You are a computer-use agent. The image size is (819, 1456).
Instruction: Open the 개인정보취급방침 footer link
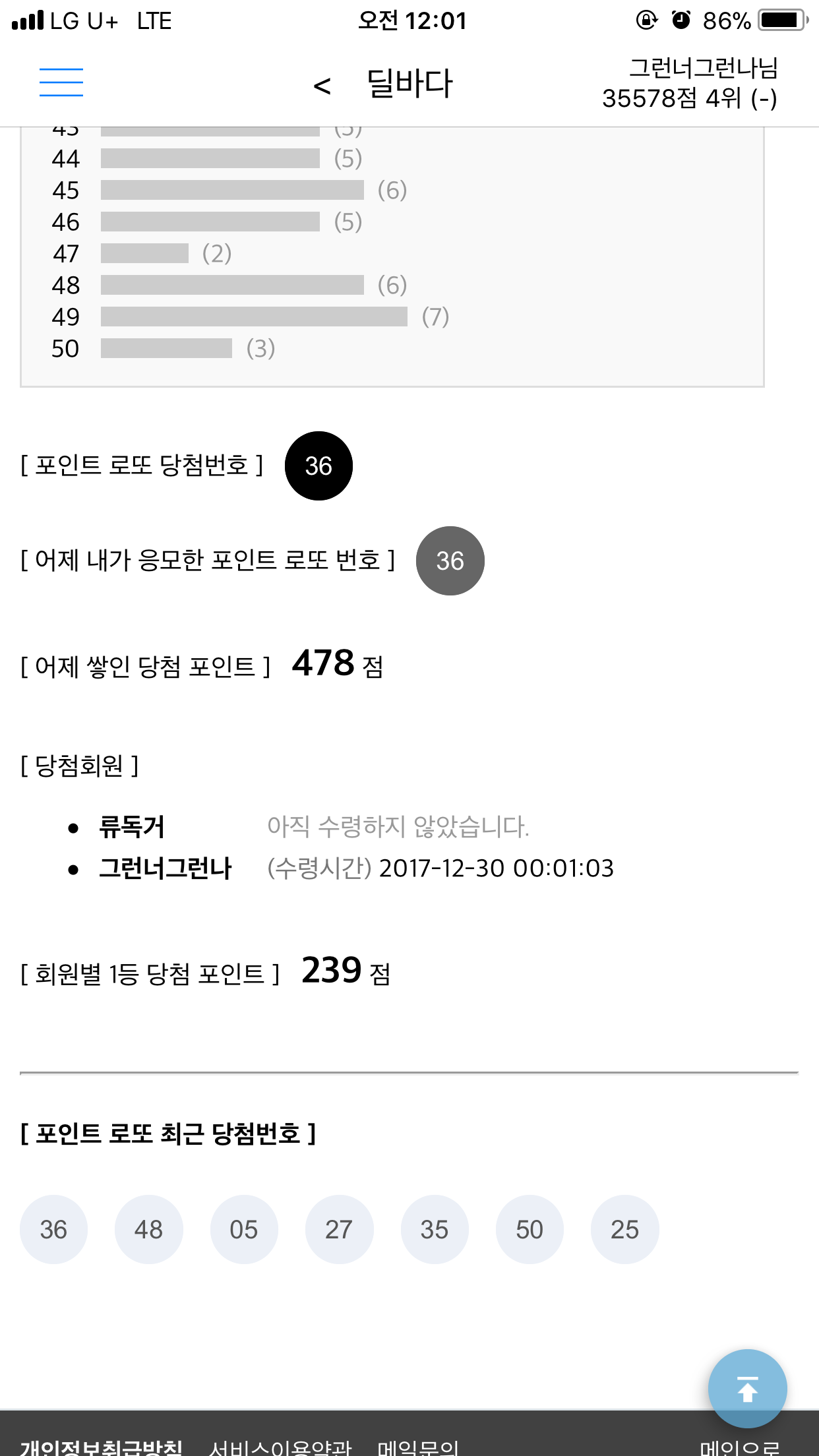coord(101,1446)
